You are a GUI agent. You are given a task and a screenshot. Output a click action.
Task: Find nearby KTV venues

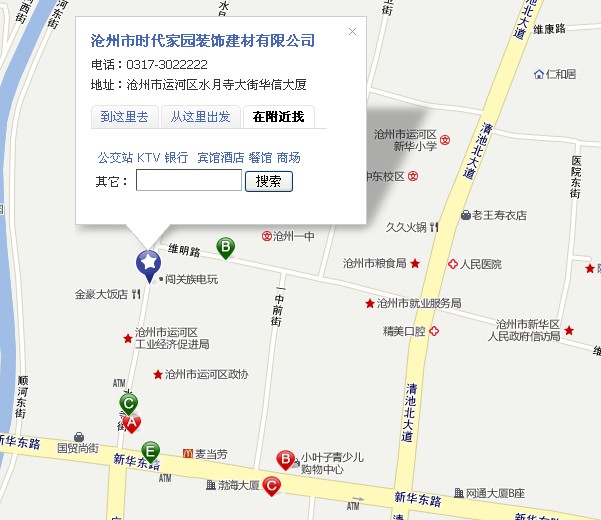click(x=149, y=158)
